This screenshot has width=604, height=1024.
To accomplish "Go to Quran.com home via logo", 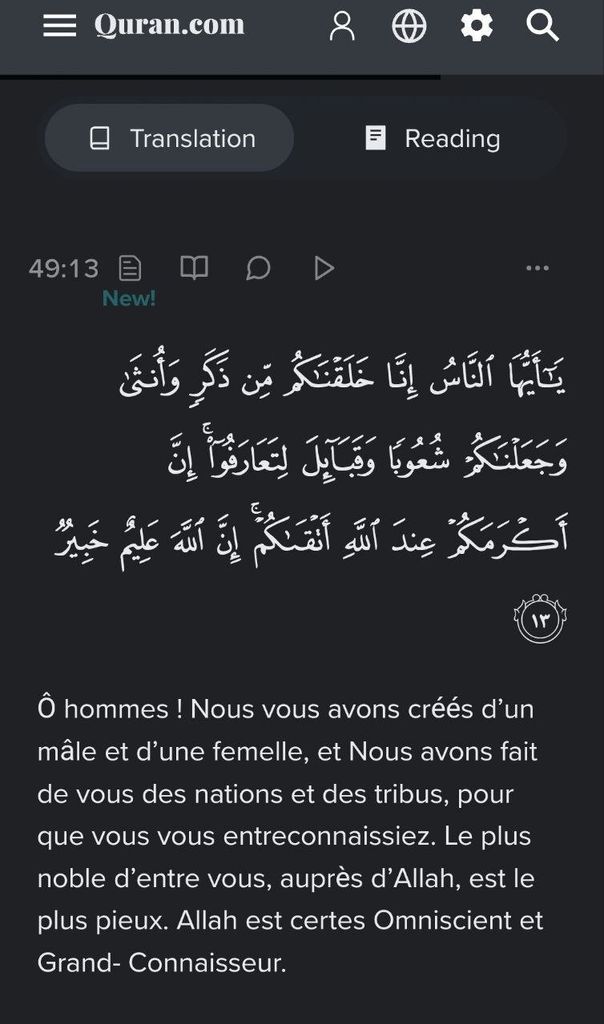I will 169,26.
